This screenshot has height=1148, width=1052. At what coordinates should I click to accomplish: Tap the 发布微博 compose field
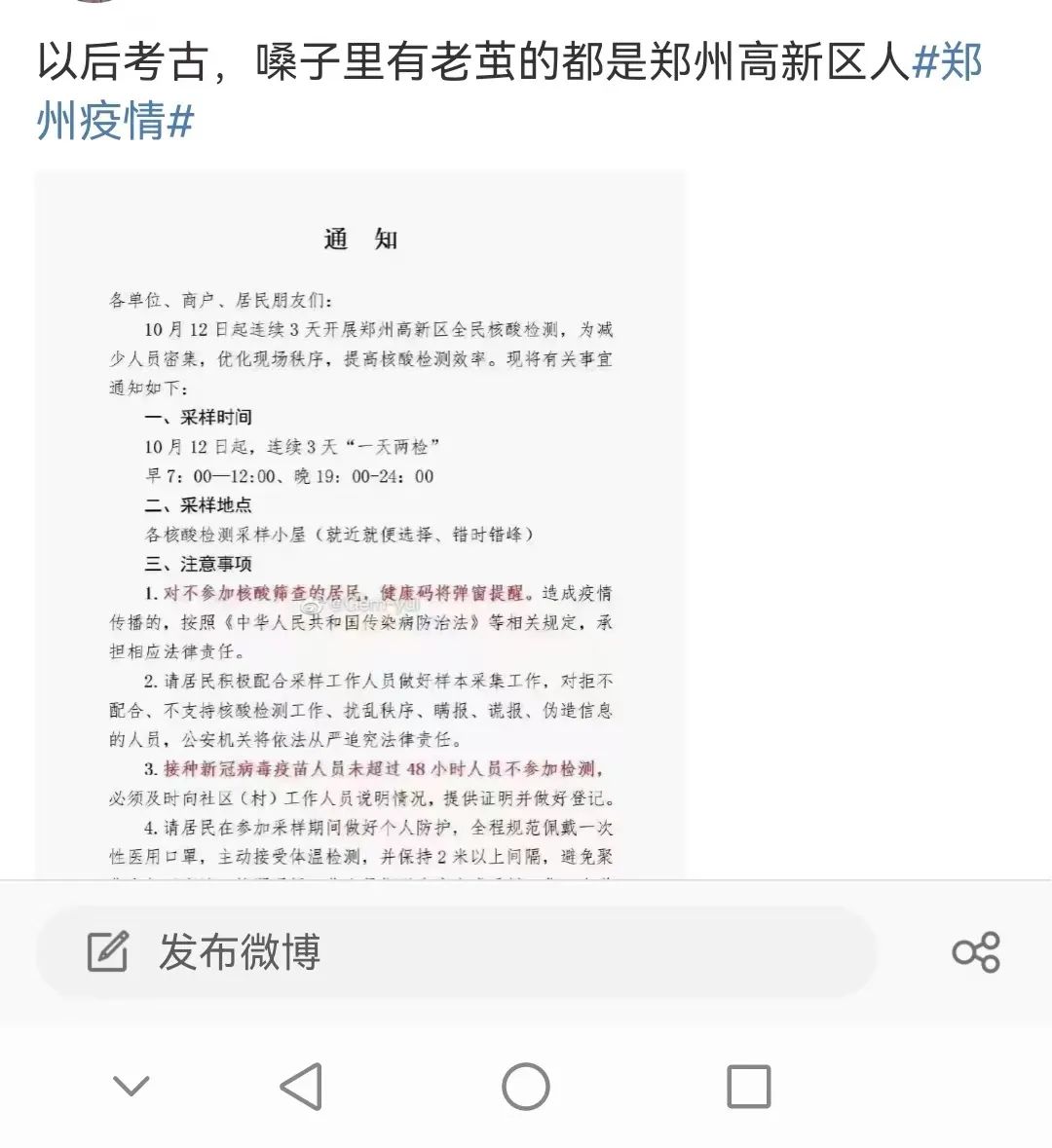click(456, 951)
